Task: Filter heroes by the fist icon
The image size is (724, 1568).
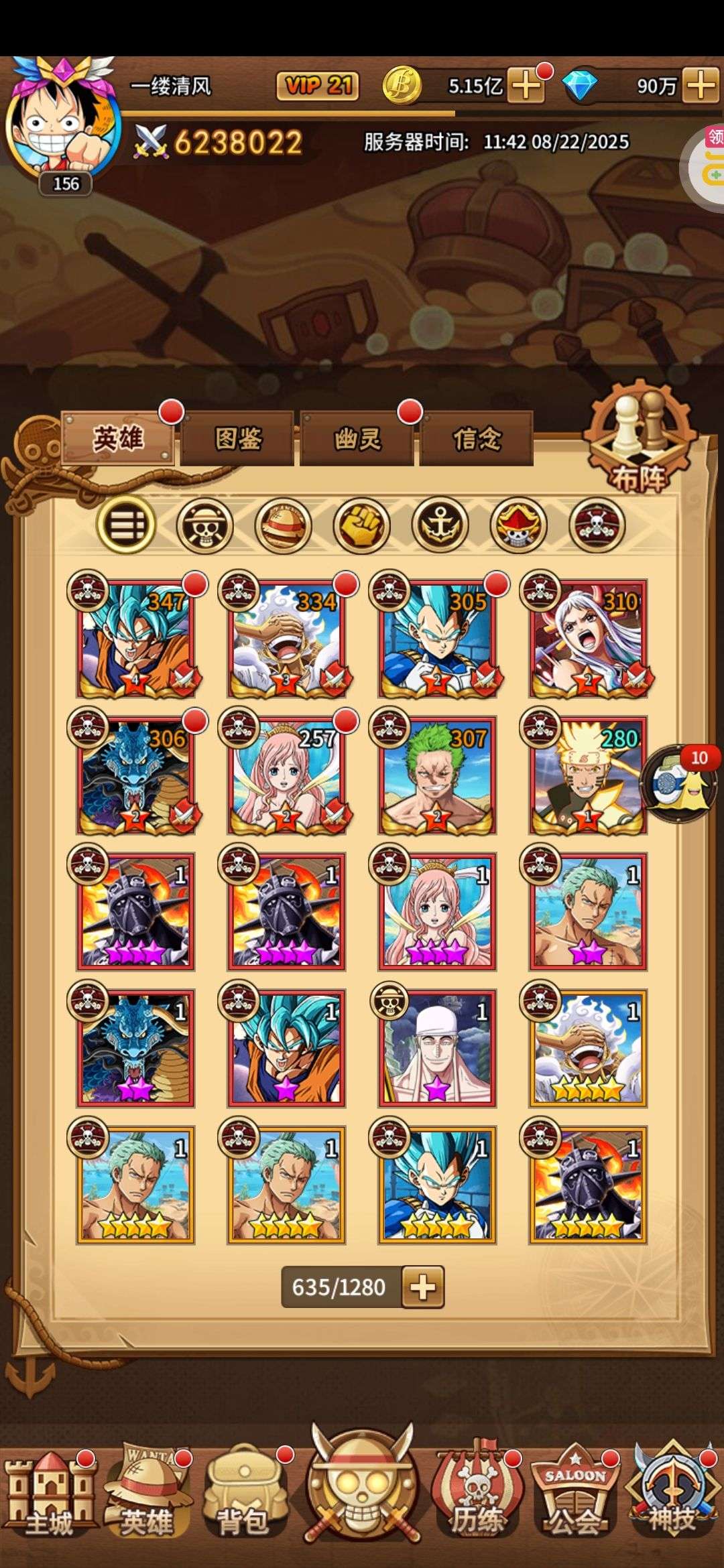Action: tap(362, 525)
